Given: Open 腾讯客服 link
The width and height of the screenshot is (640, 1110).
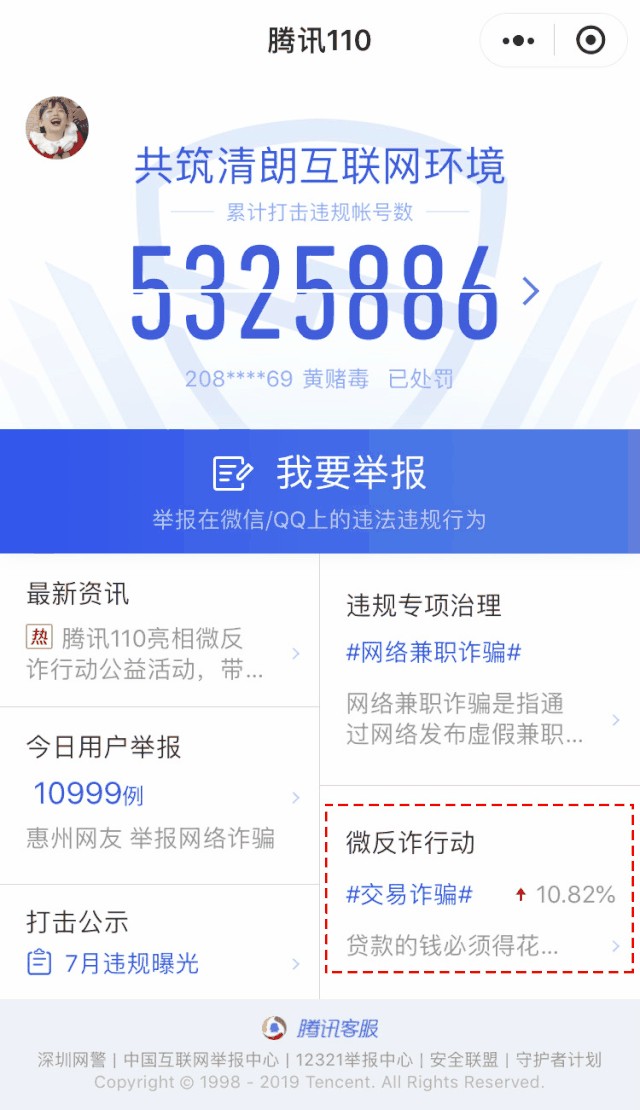Looking at the screenshot, I should click(320, 1028).
